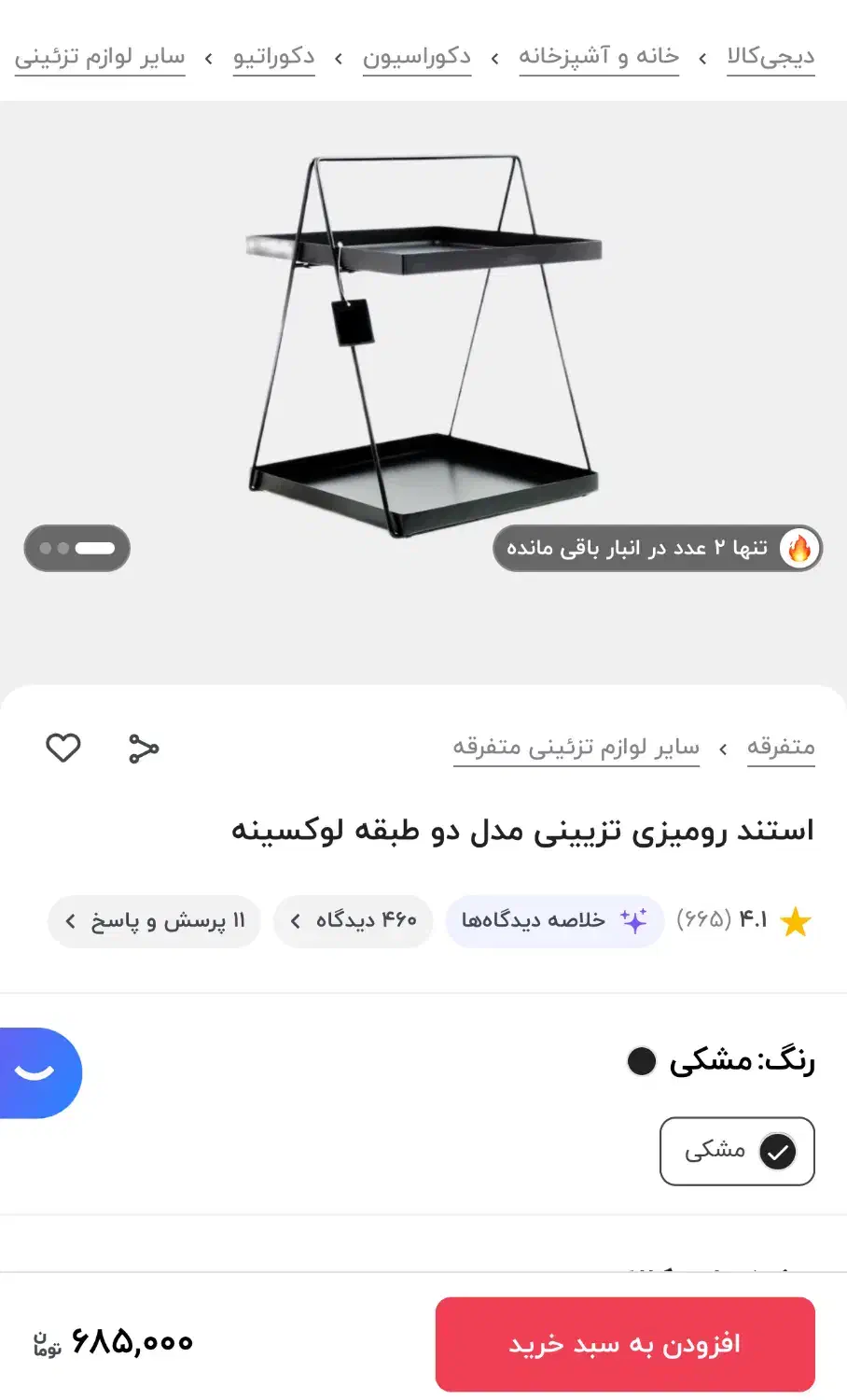Expand the خلاصه دیدگاه‌ها summary

(x=554, y=921)
